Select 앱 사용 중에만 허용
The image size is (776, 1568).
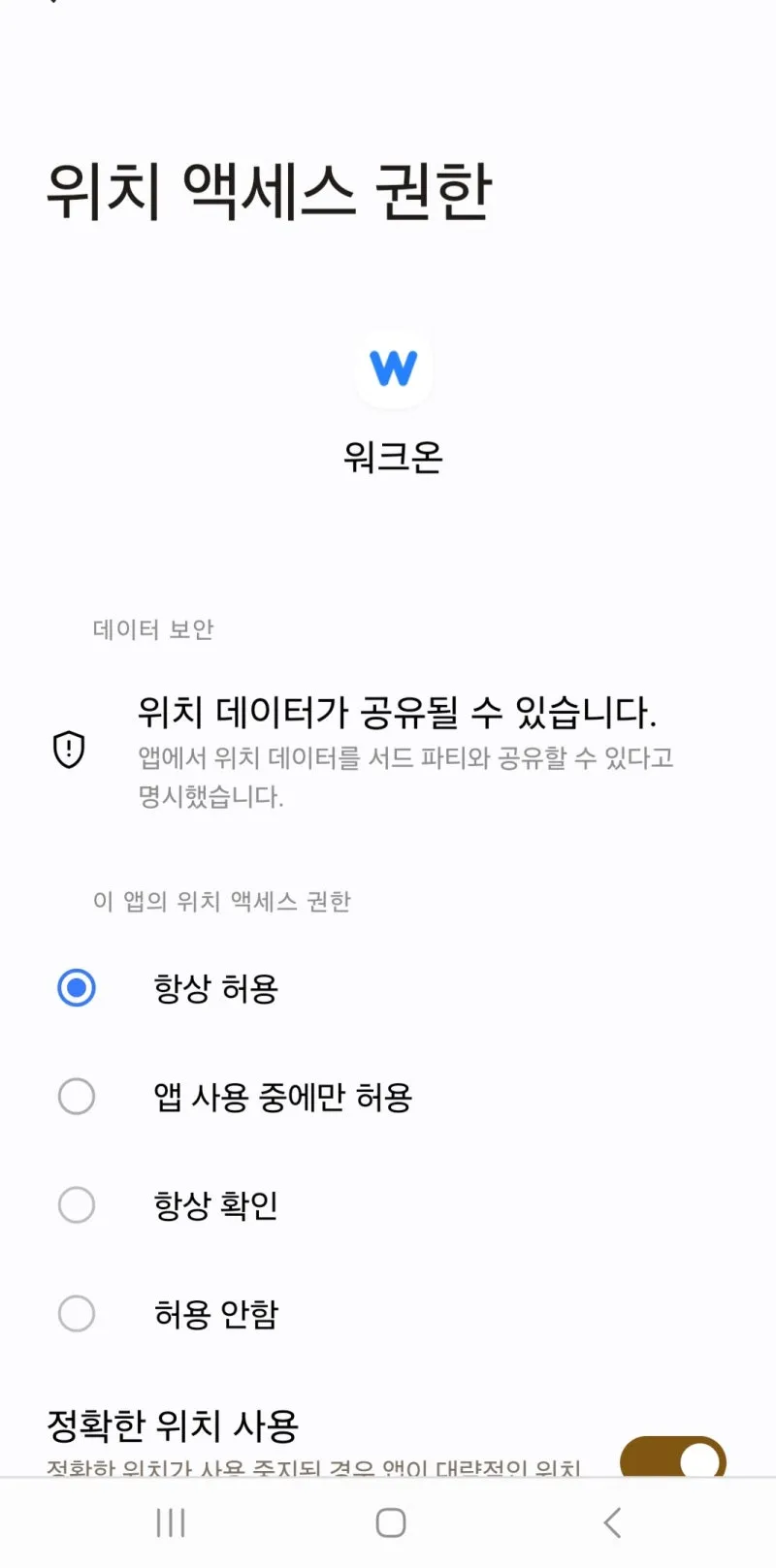[77, 1097]
